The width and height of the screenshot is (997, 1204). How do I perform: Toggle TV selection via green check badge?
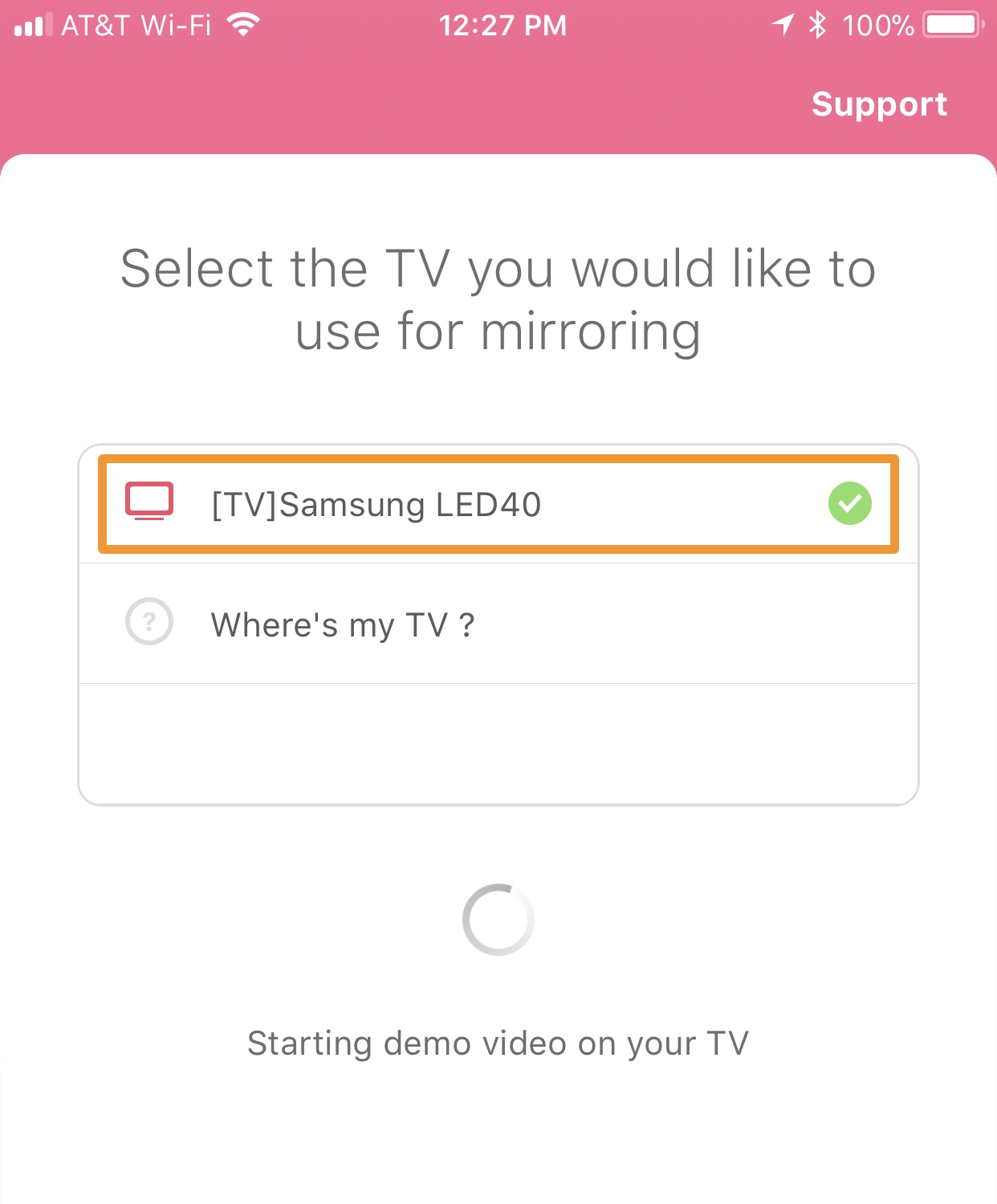click(849, 503)
